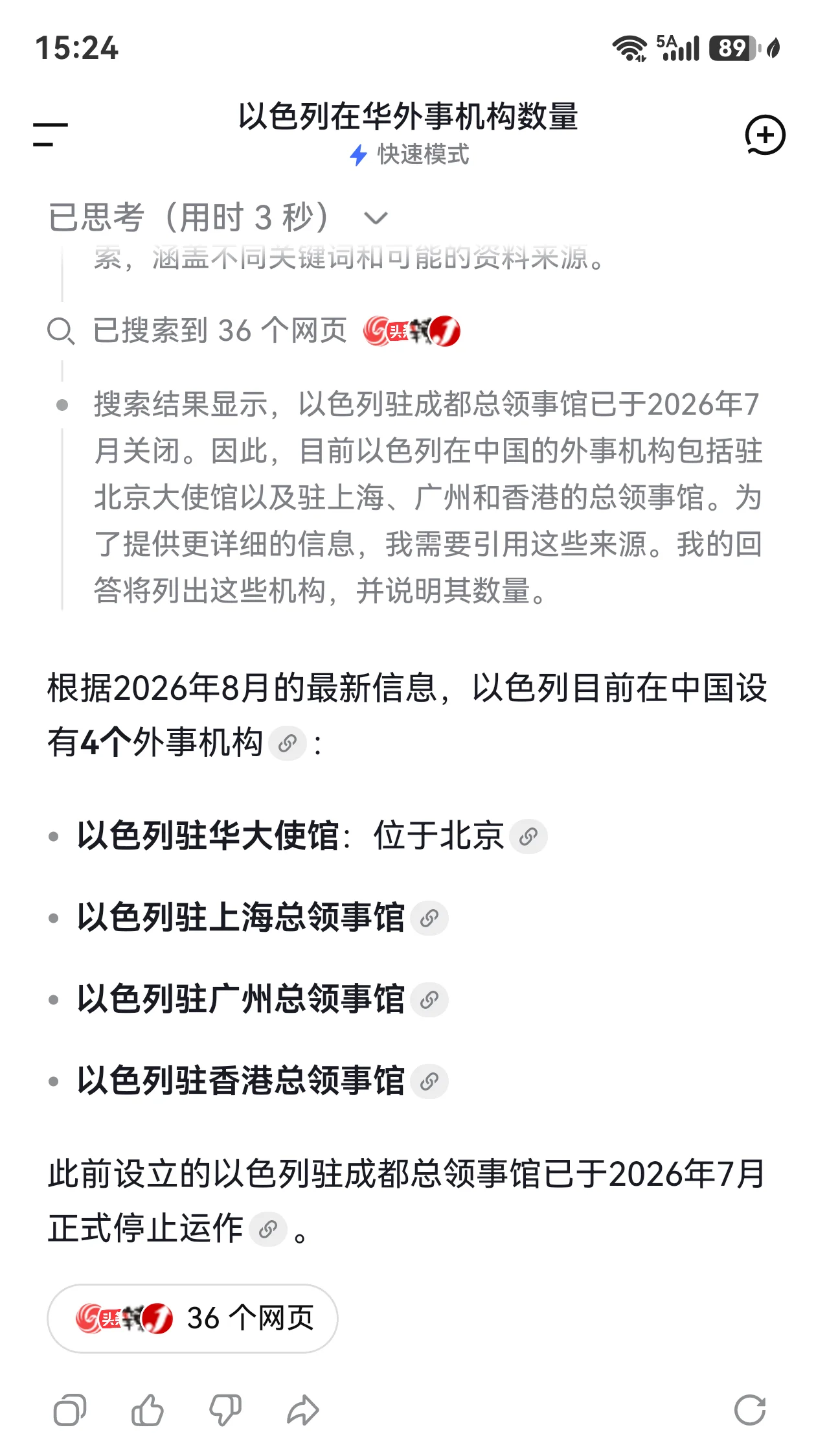The width and height of the screenshot is (816, 1456).
Task: Open source link after 4个外事机构
Action: (288, 743)
